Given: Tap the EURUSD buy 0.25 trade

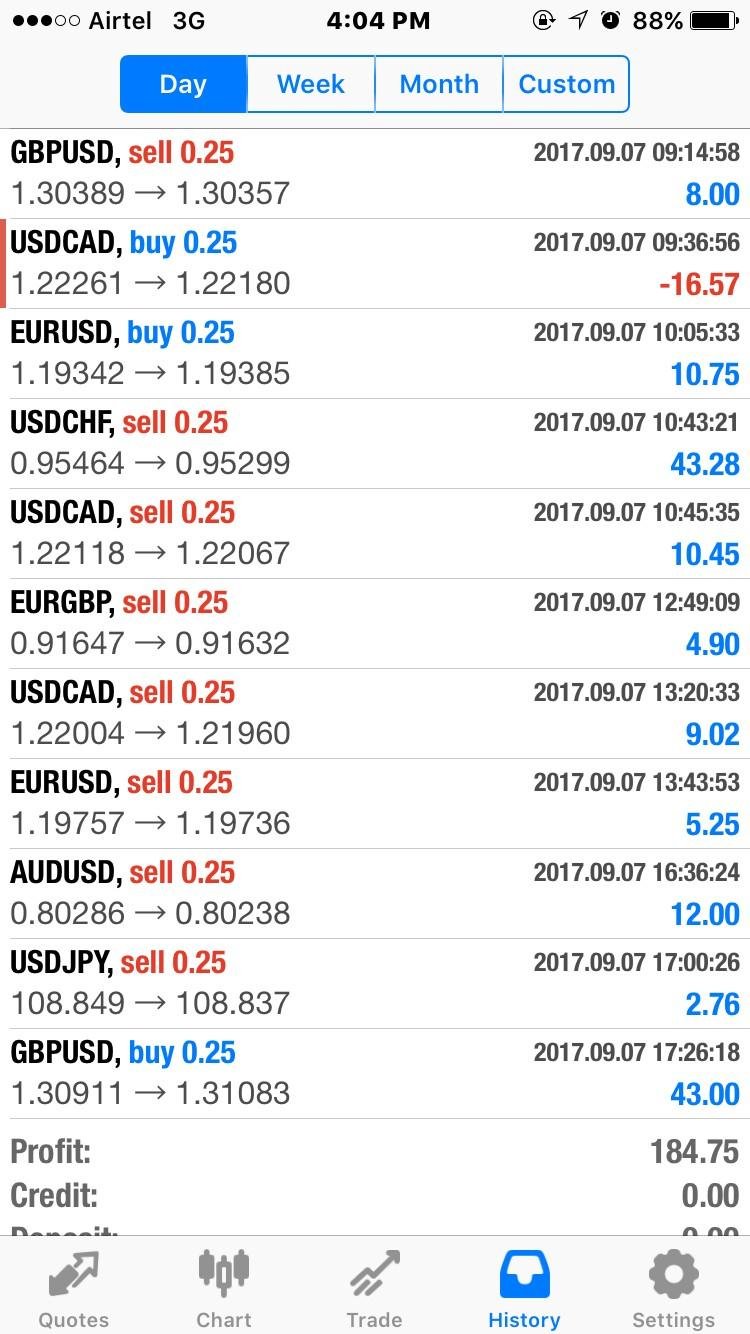Looking at the screenshot, I should click(x=375, y=354).
